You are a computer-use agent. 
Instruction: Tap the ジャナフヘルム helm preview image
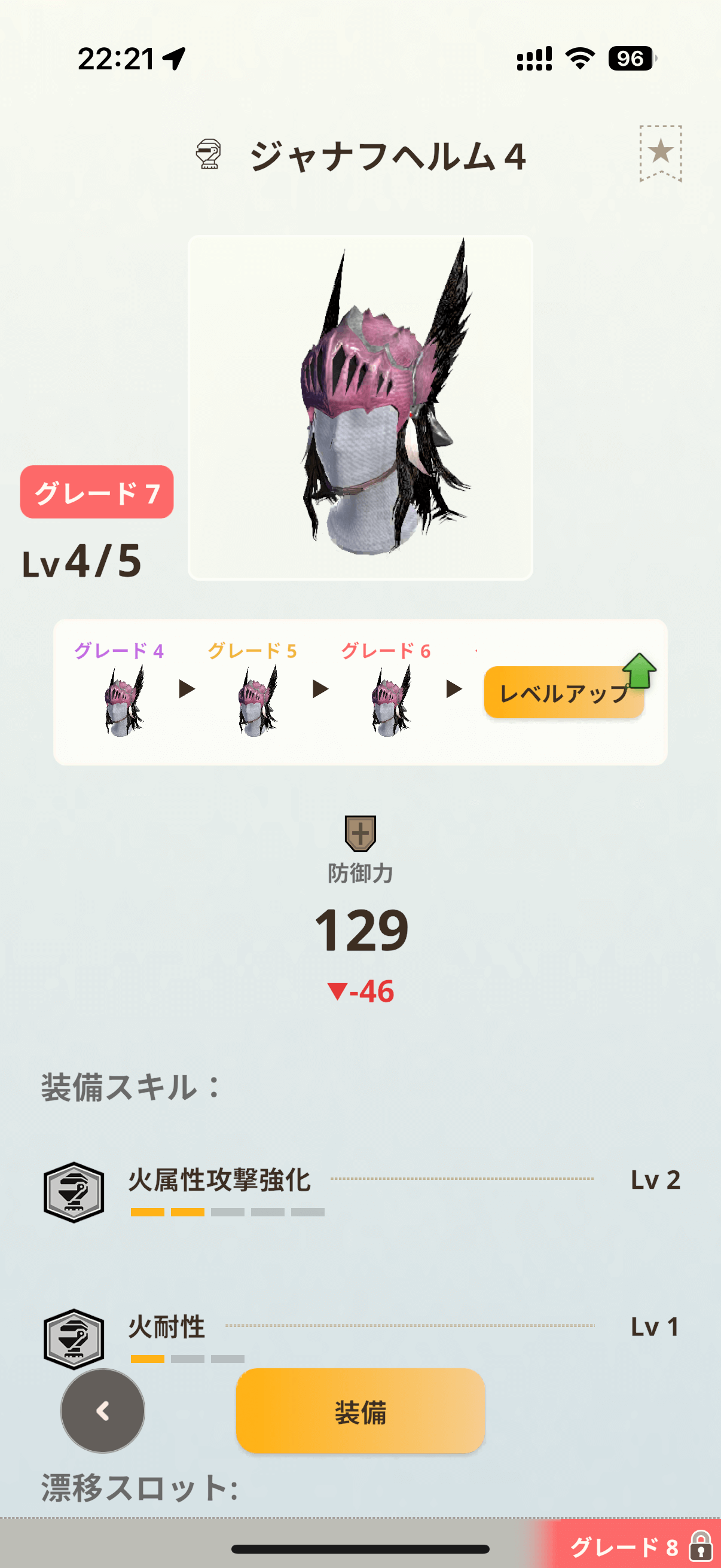pyautogui.click(x=360, y=407)
